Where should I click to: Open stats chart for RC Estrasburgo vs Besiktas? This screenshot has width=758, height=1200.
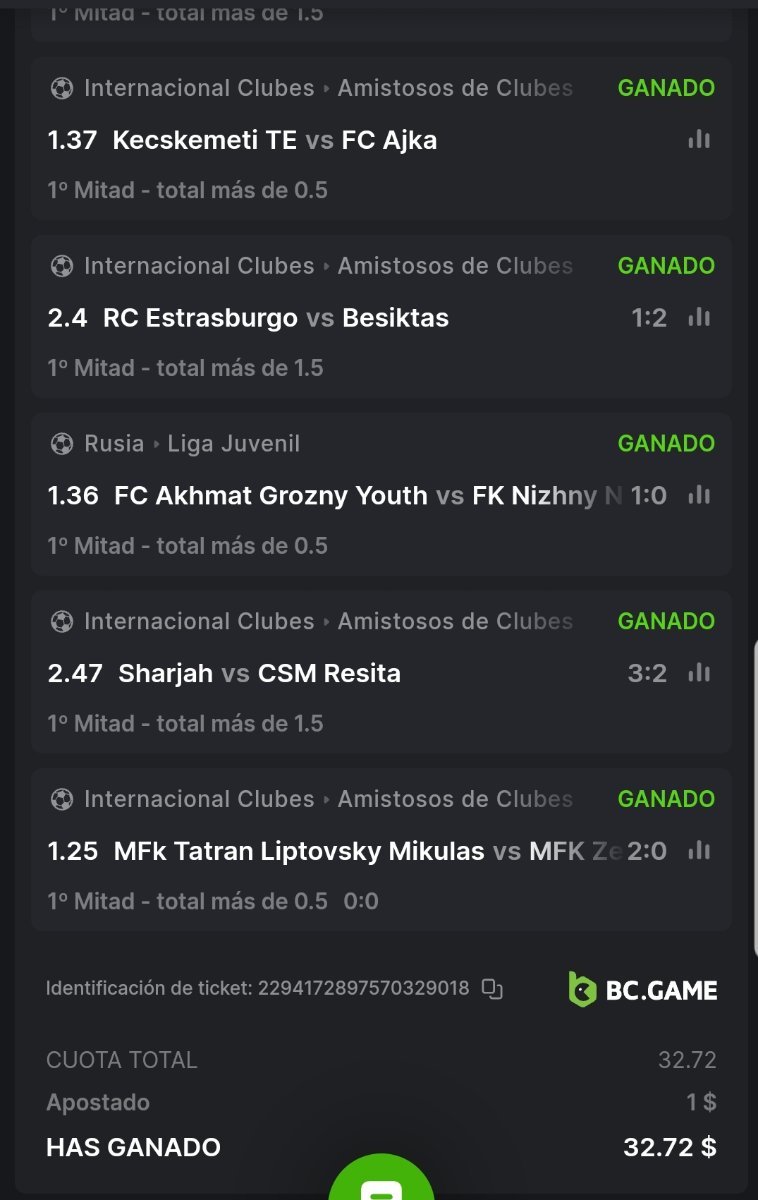pos(699,318)
